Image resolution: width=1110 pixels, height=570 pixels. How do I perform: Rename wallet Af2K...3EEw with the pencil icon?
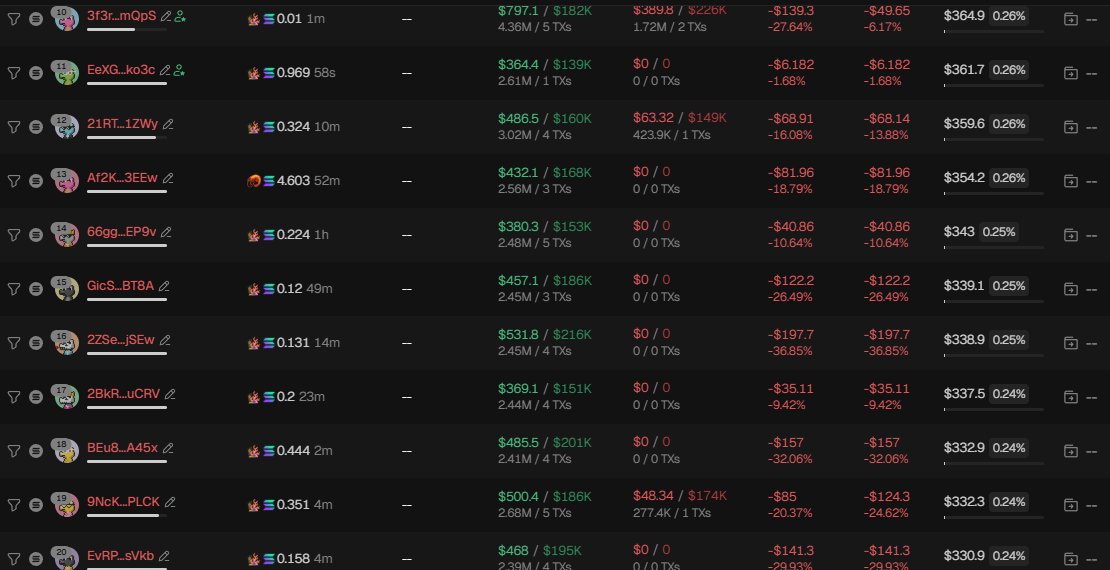168,178
